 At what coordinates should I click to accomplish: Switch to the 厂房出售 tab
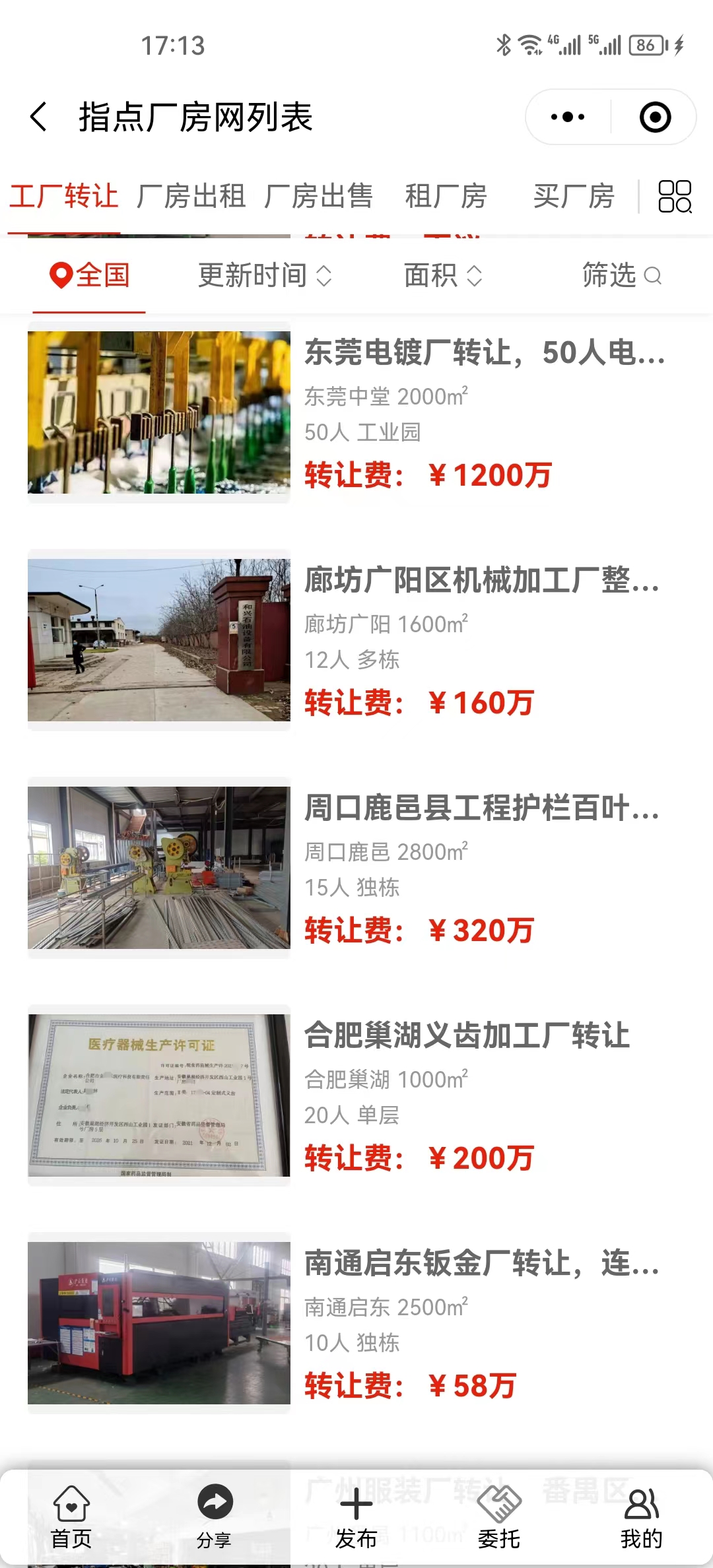[x=318, y=197]
